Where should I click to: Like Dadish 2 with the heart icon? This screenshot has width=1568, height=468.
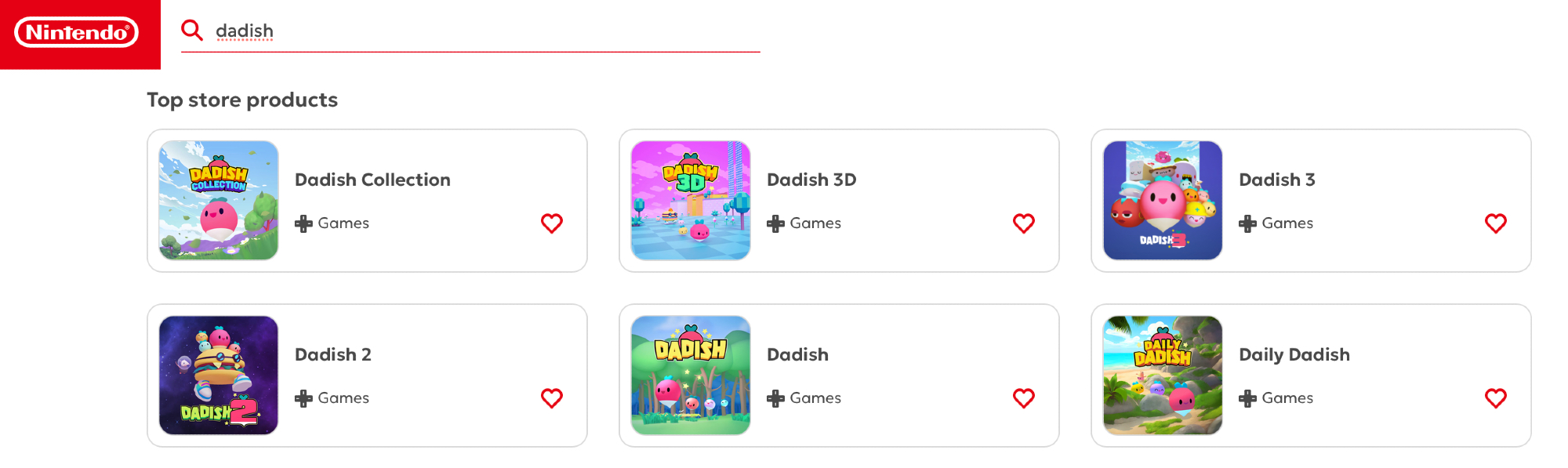(552, 398)
